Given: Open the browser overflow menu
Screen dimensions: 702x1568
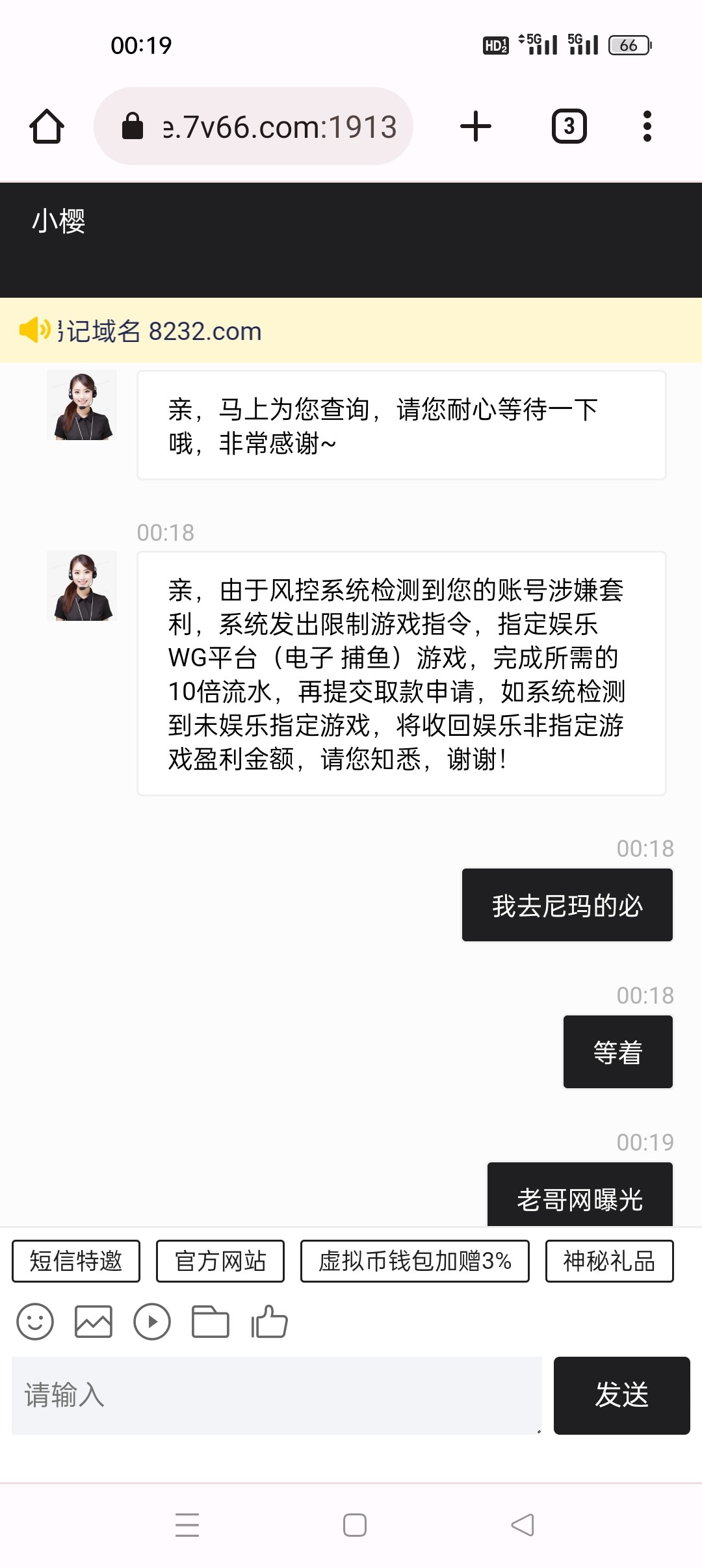Looking at the screenshot, I should (x=647, y=126).
